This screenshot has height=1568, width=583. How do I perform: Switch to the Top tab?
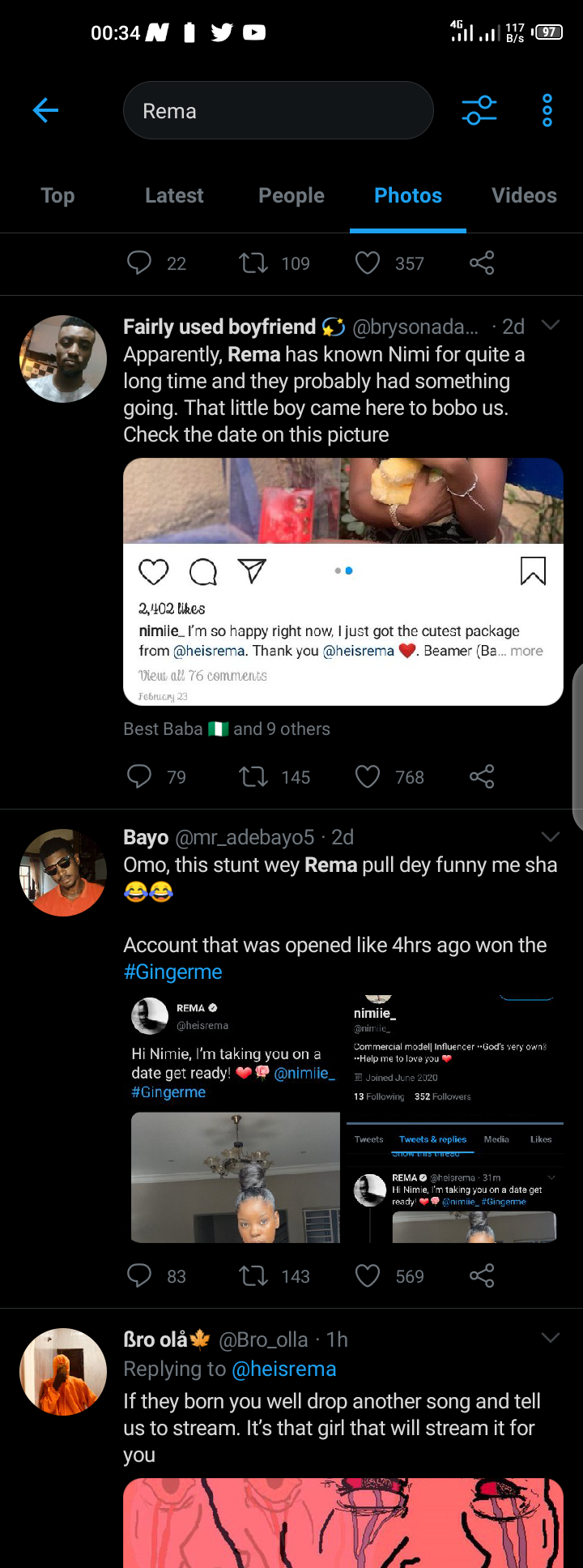click(x=57, y=195)
